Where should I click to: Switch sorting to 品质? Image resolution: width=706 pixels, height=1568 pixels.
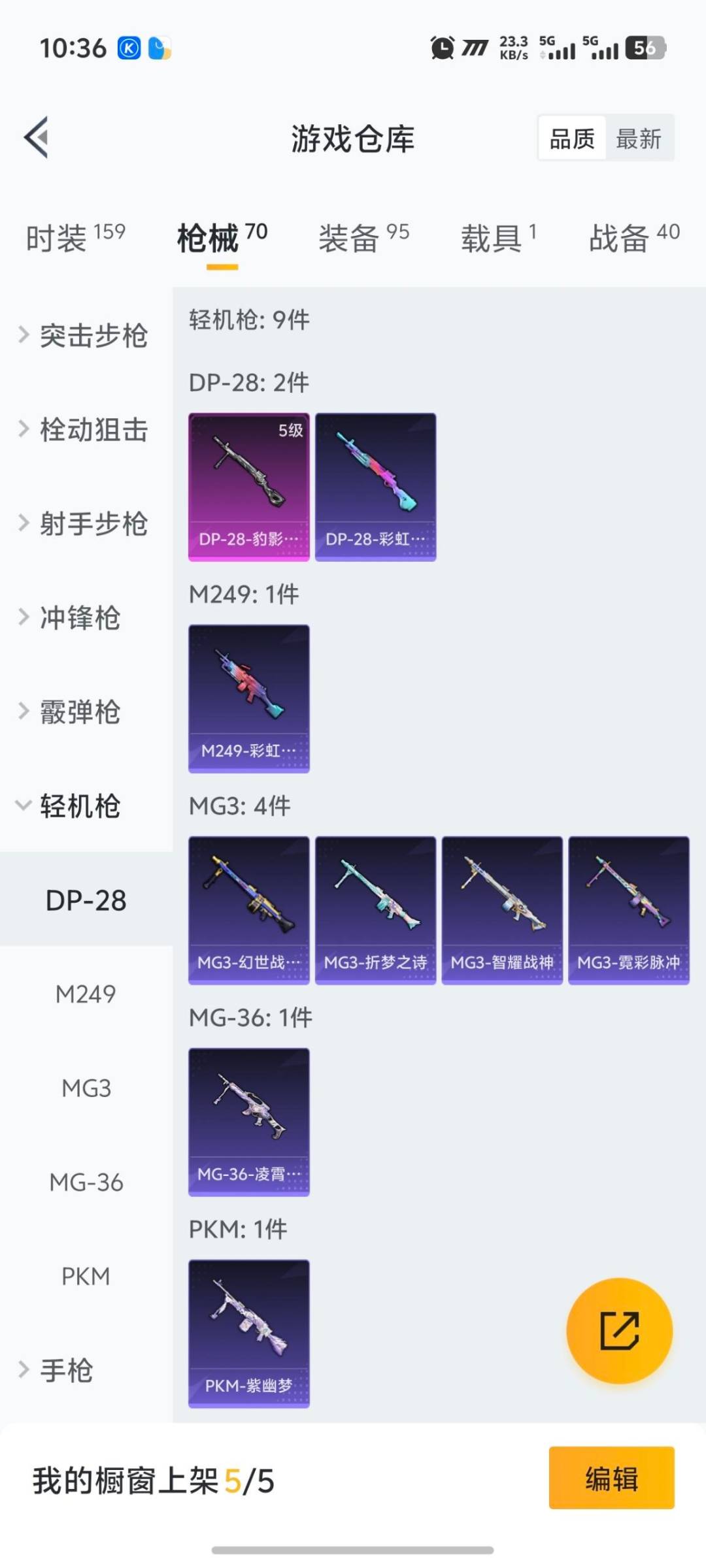[x=571, y=139]
